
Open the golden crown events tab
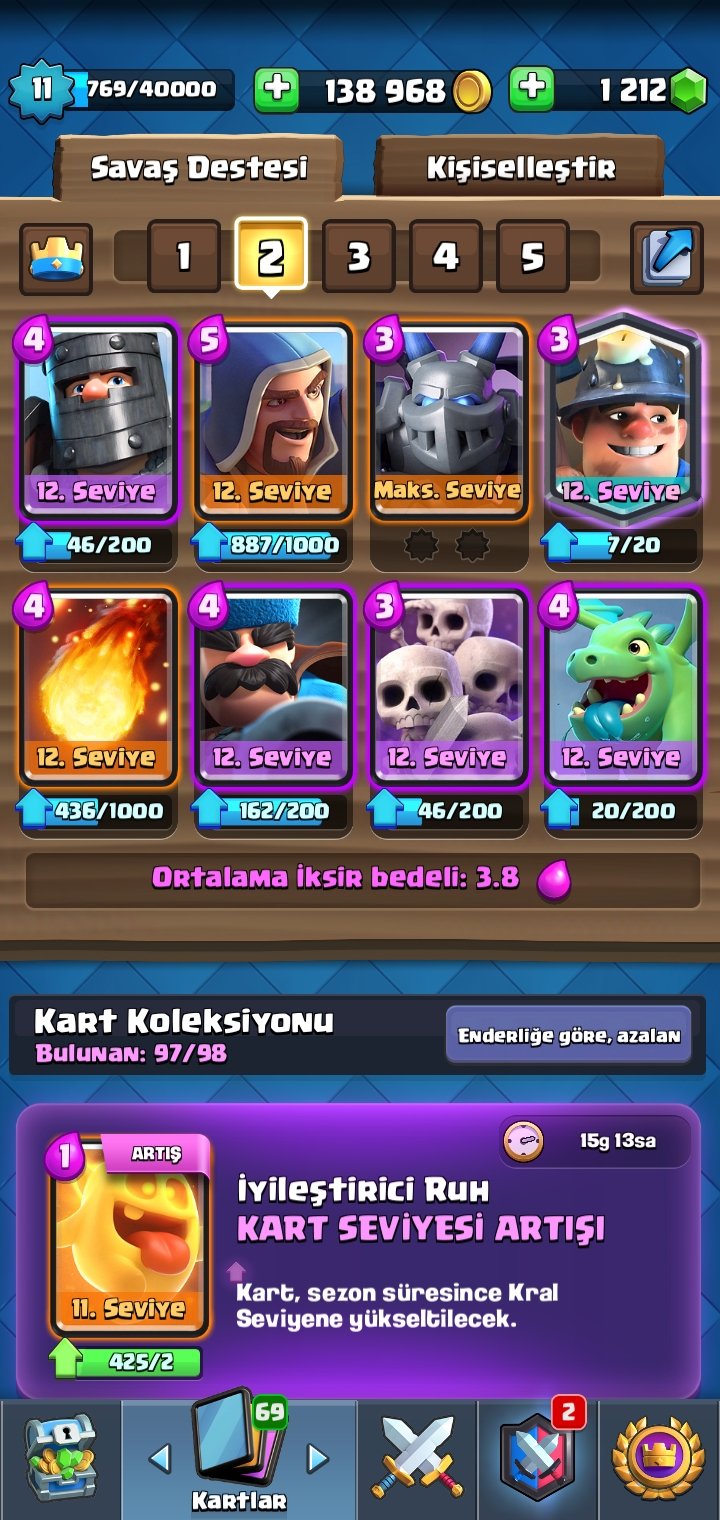[x=658, y=1455]
